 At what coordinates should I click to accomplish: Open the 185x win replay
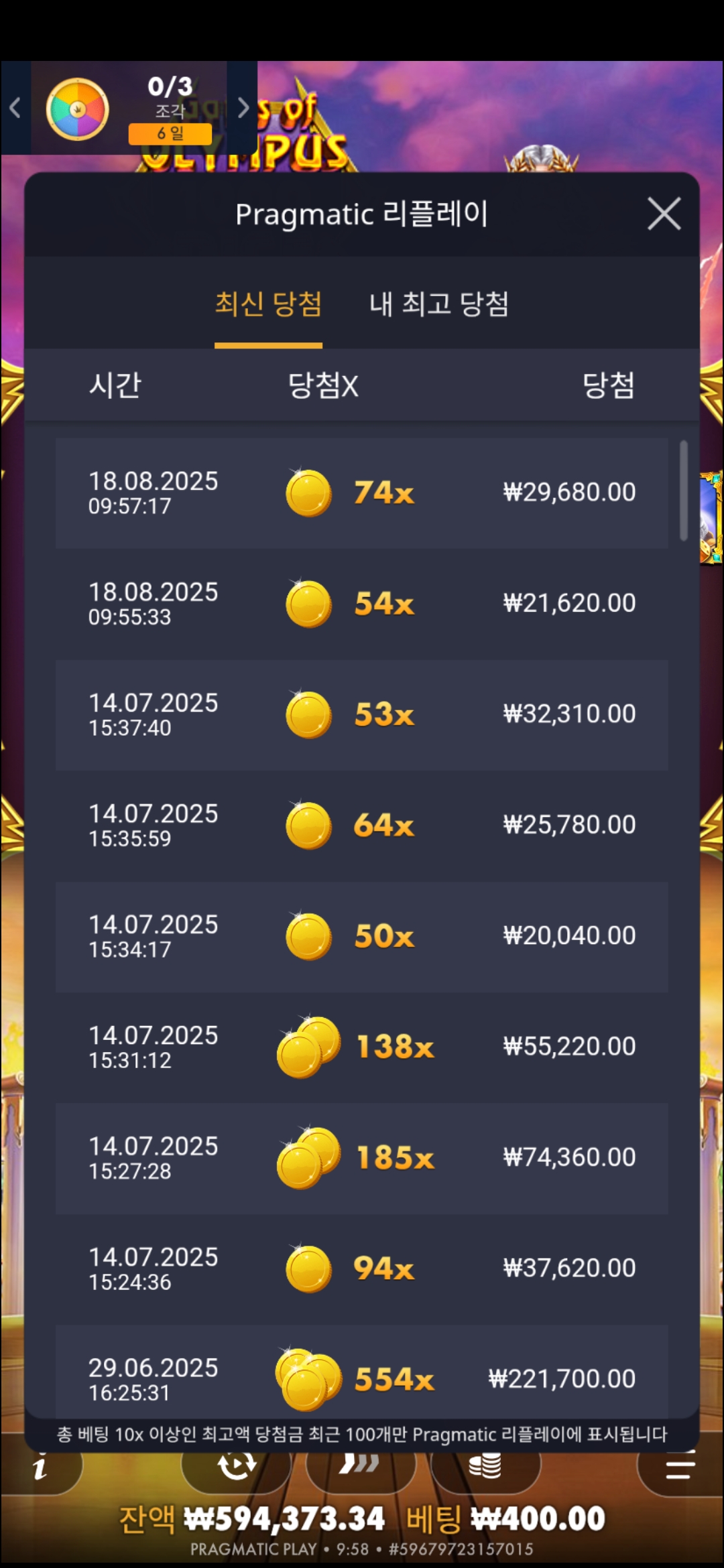[362, 1158]
